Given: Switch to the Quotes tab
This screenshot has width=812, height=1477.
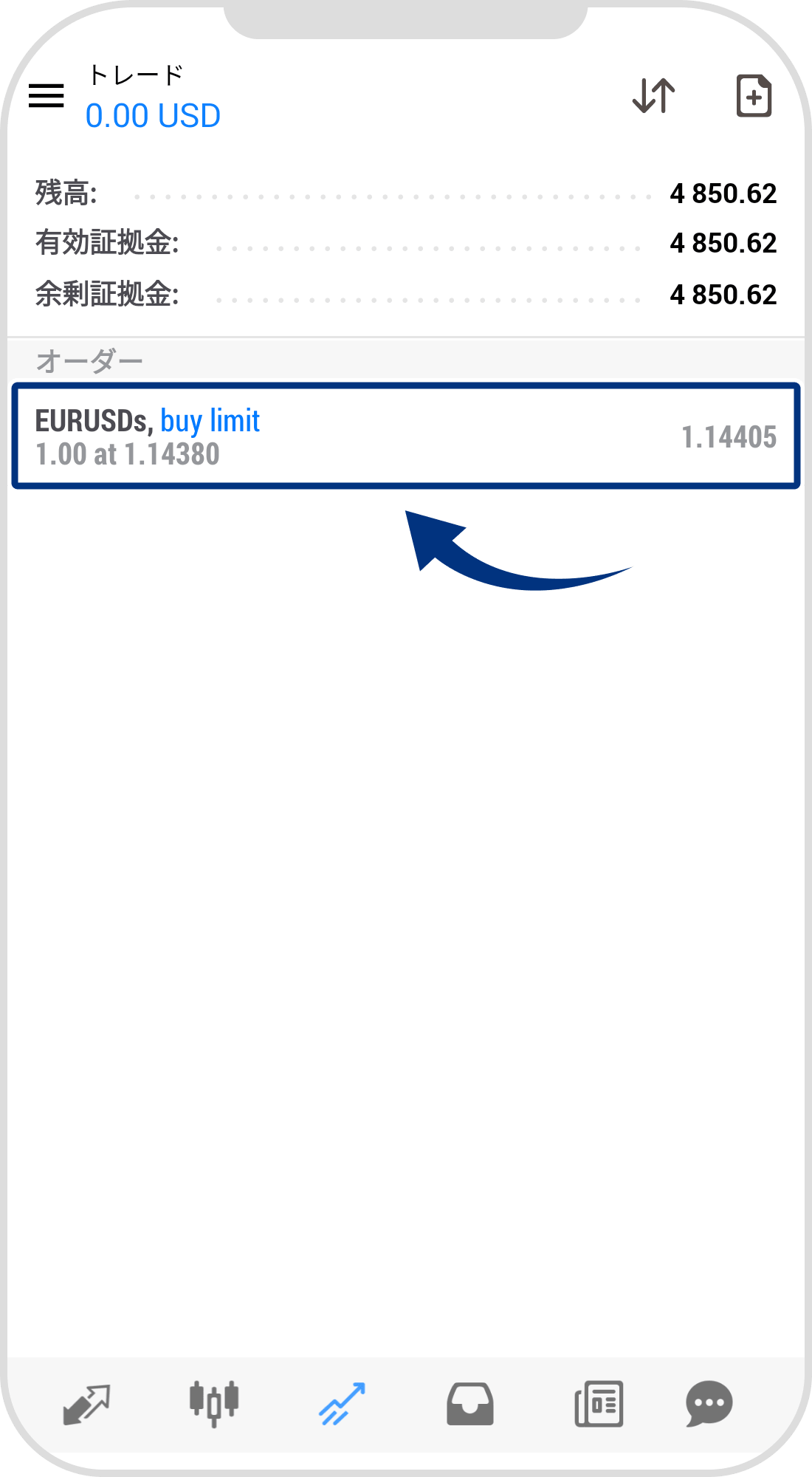Looking at the screenshot, I should tap(87, 1403).
